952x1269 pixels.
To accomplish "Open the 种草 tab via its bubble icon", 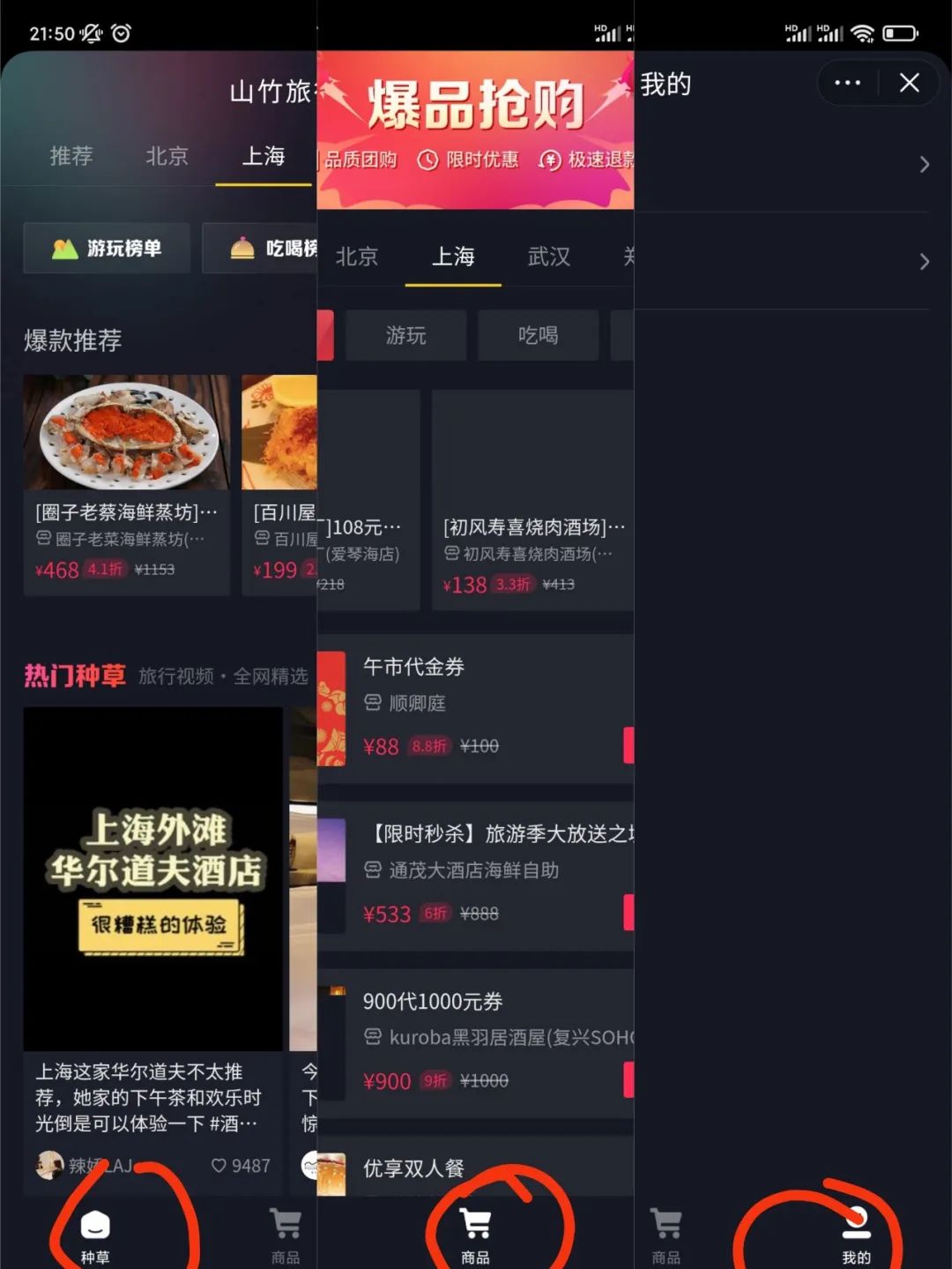I will [94, 1224].
